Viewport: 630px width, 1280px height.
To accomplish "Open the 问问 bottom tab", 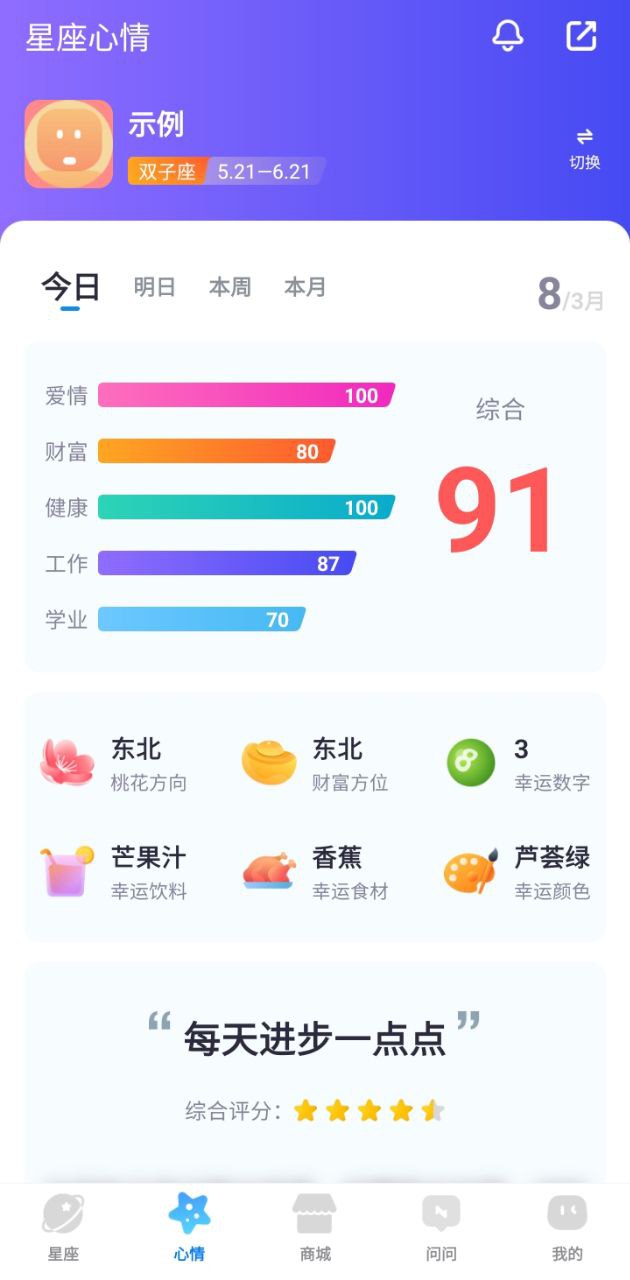I will pos(441,1228).
